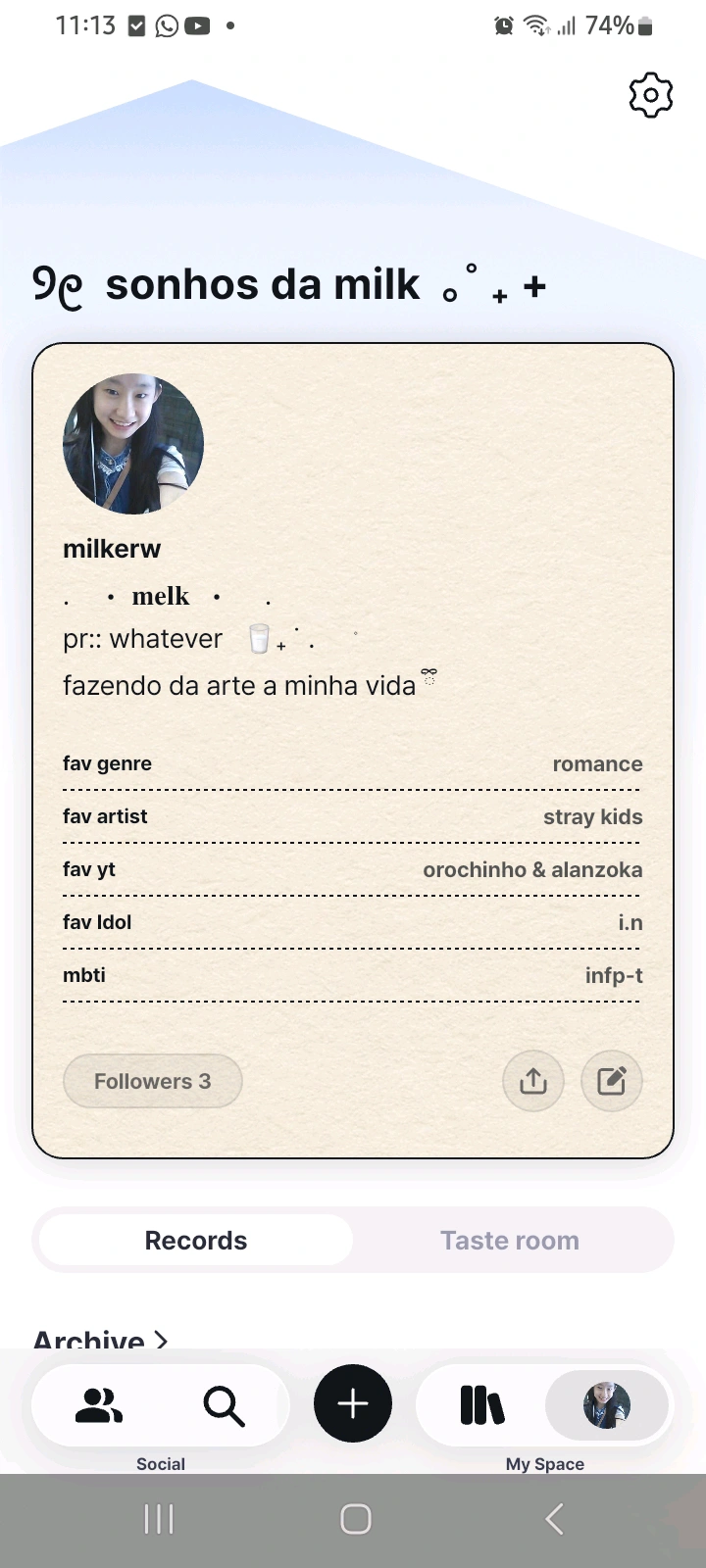Open the Social friends tab
The image size is (706, 1568).
pyautogui.click(x=99, y=1405)
